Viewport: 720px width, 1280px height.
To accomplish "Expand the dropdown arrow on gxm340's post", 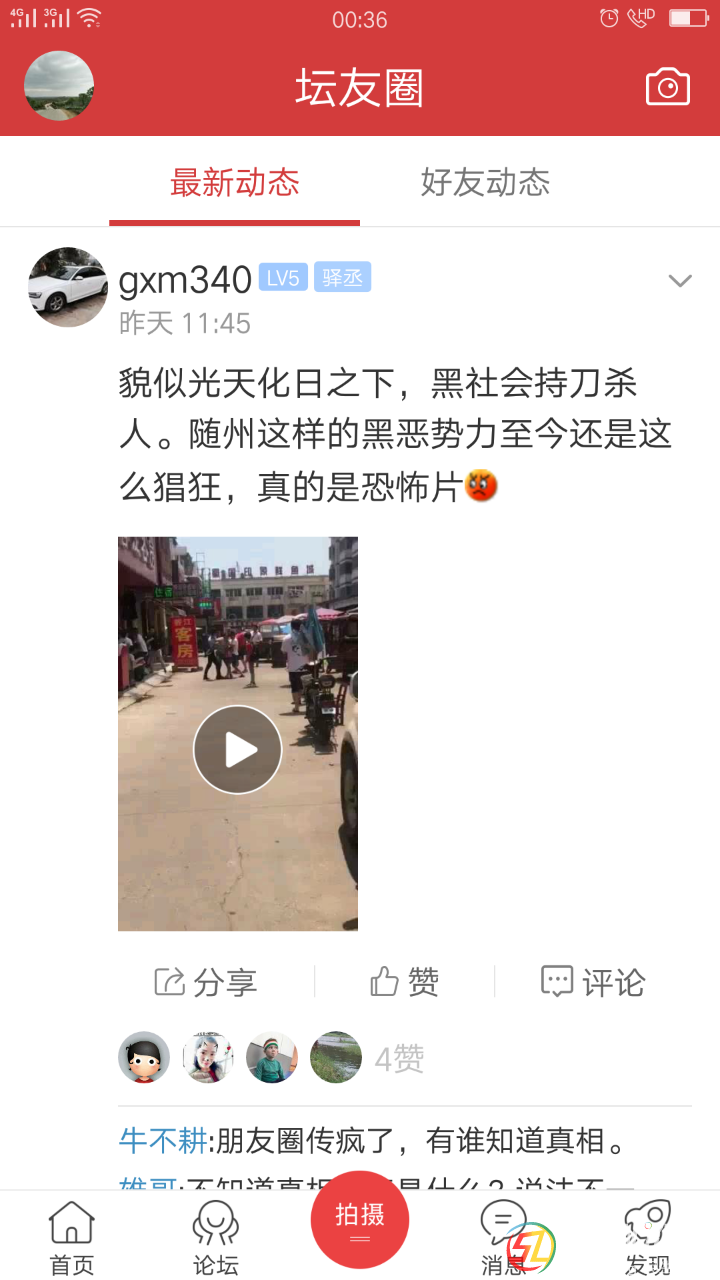I will click(680, 281).
